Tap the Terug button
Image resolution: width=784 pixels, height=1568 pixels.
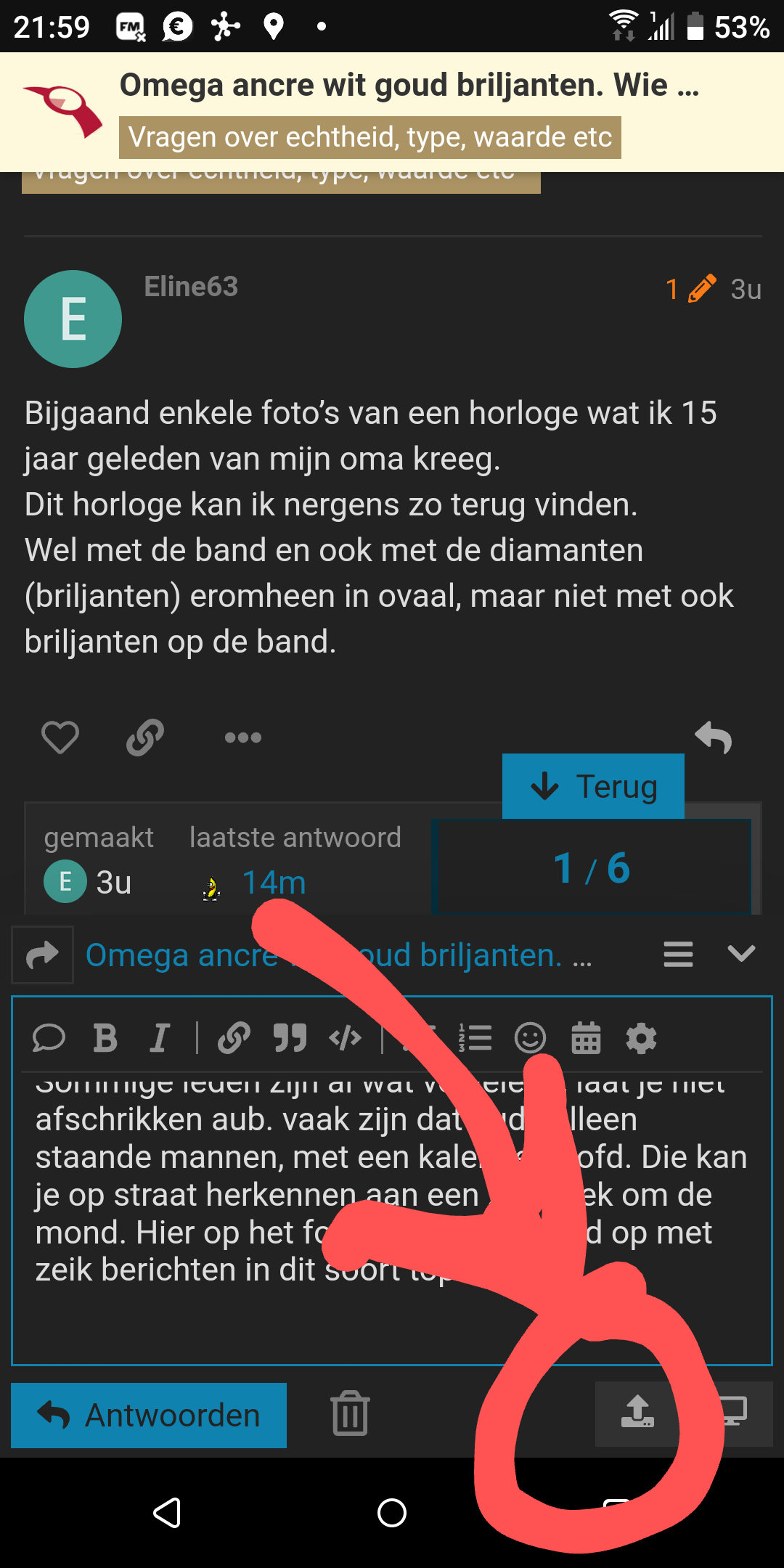tap(593, 786)
